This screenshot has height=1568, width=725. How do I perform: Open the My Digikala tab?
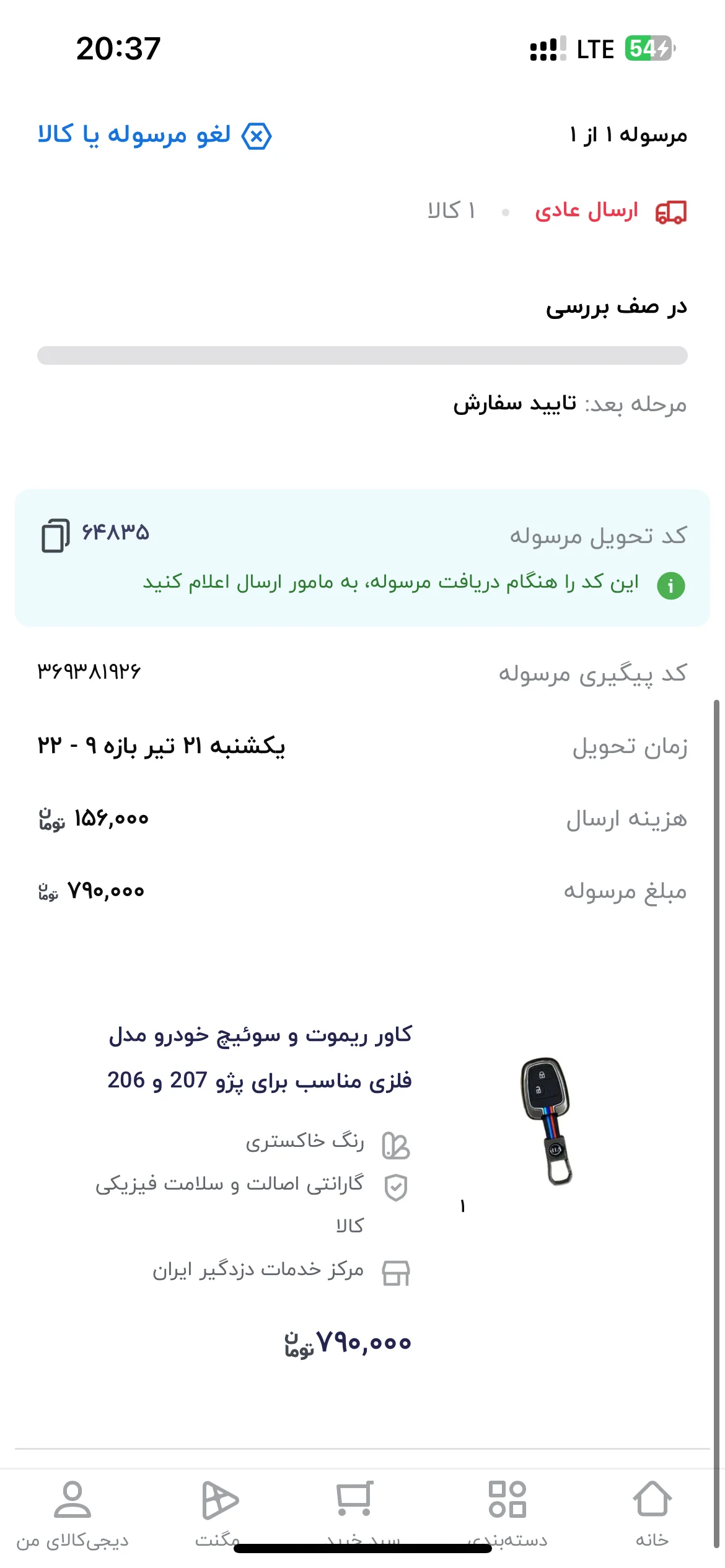72,1514
